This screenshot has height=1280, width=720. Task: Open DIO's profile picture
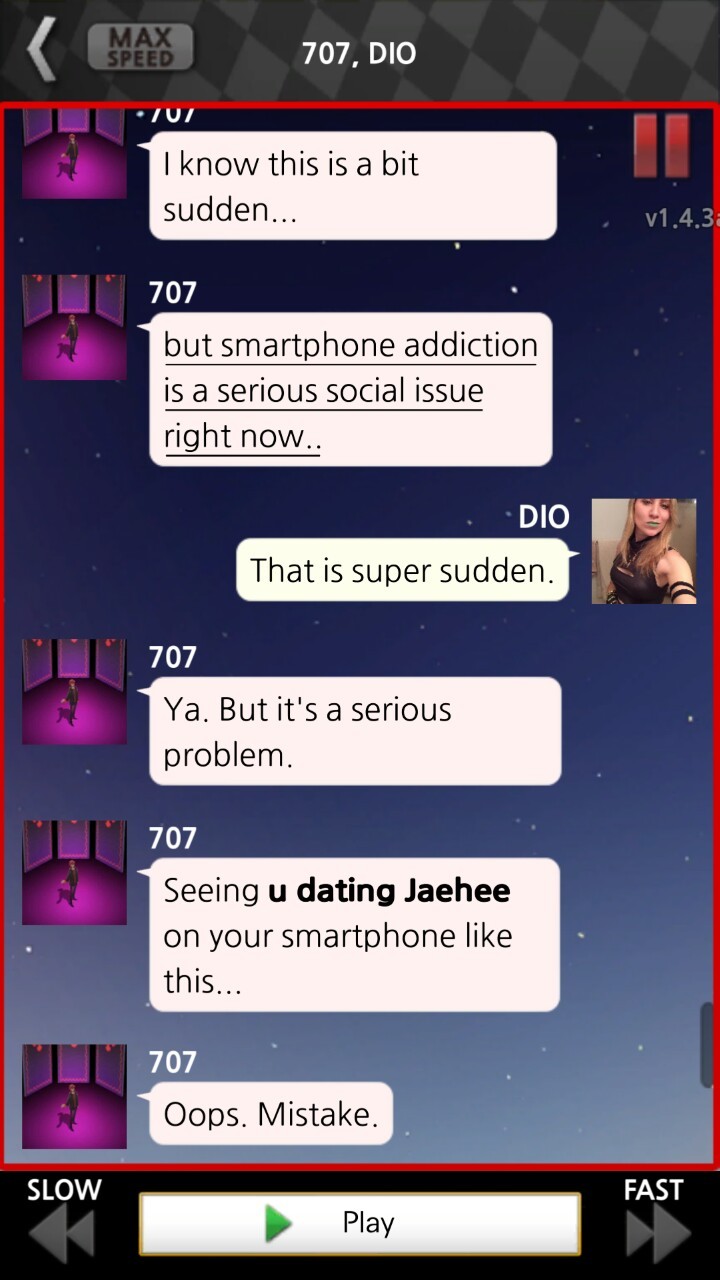[643, 551]
